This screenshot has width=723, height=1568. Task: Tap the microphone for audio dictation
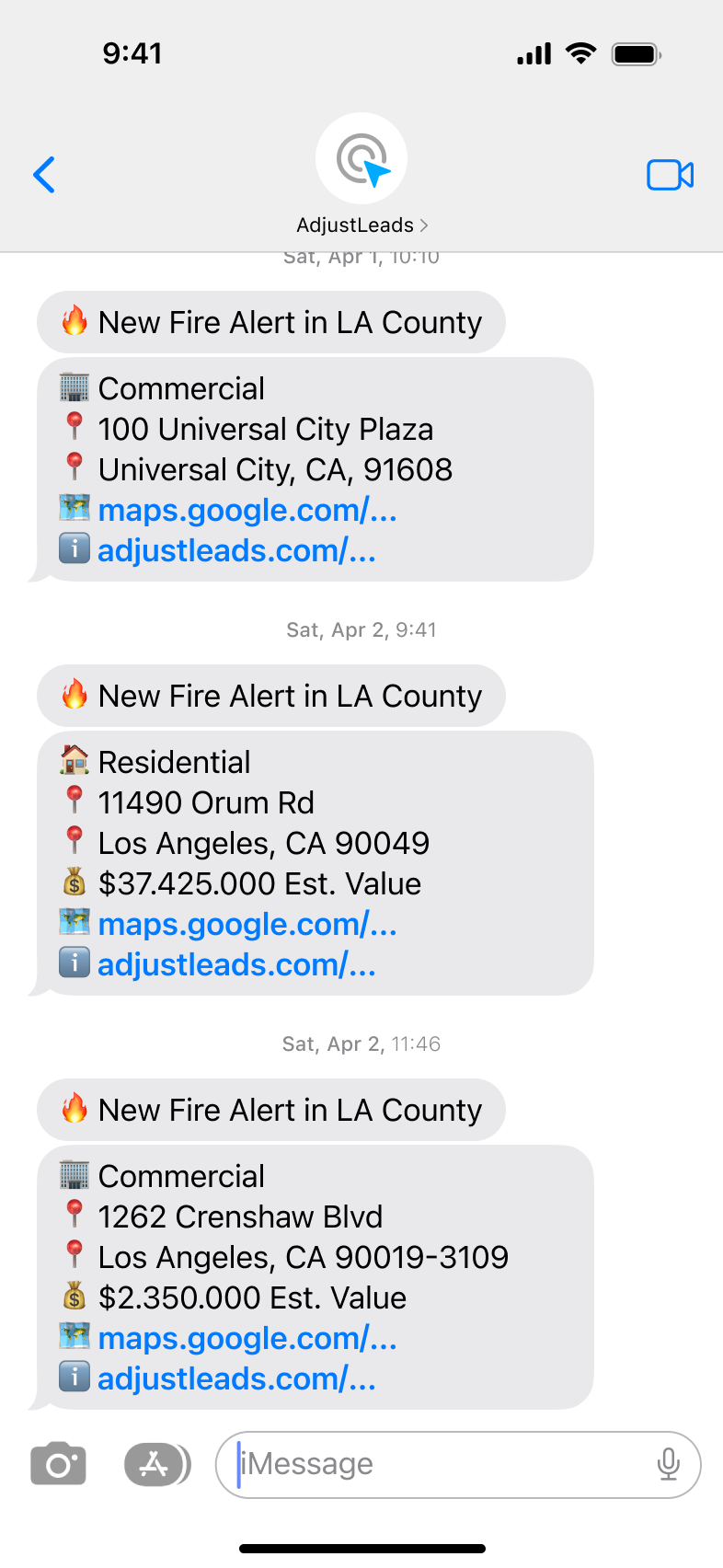coord(669,1464)
